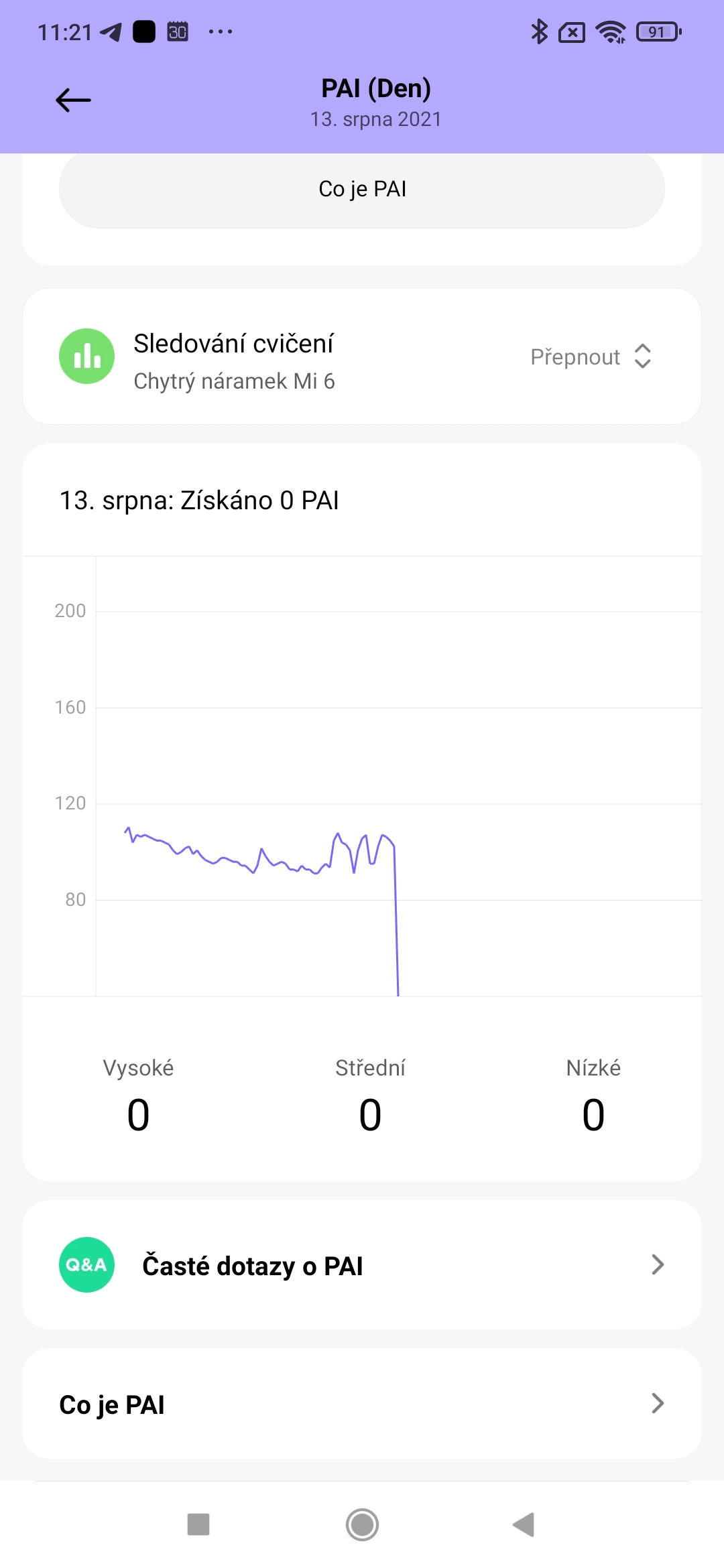Open recent apps from navigation bar
Screen dimensions: 724x1568
point(198,1524)
